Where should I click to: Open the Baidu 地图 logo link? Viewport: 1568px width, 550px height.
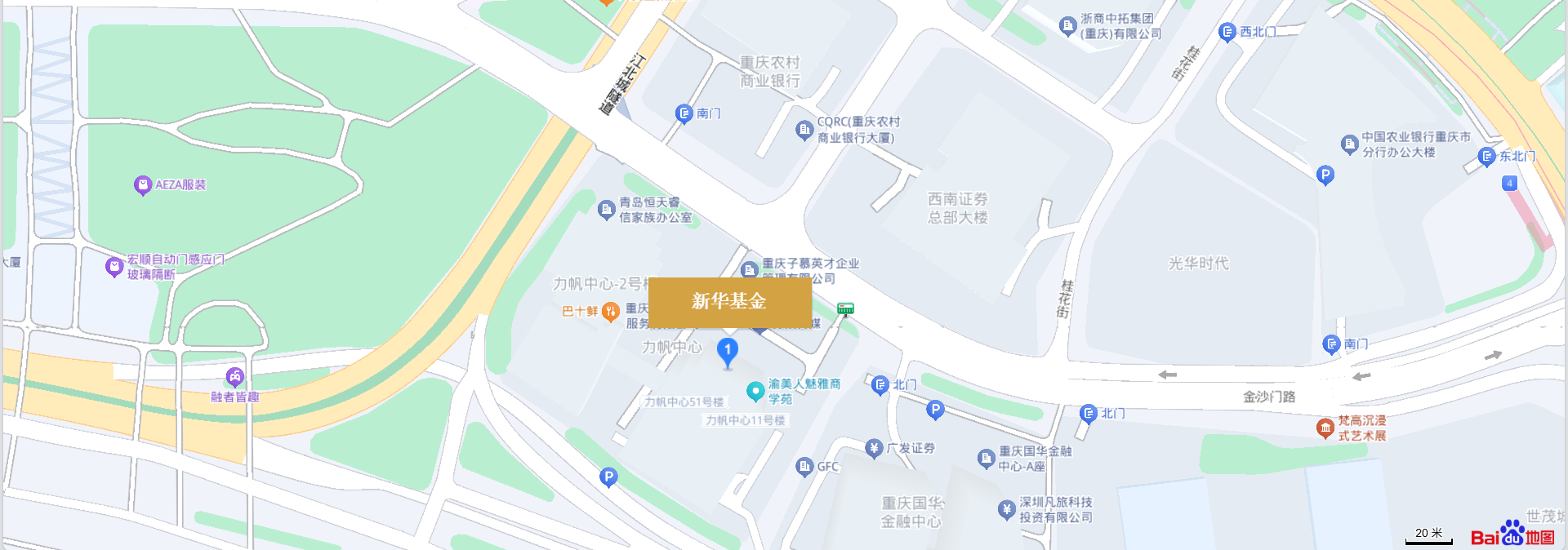tap(1512, 534)
